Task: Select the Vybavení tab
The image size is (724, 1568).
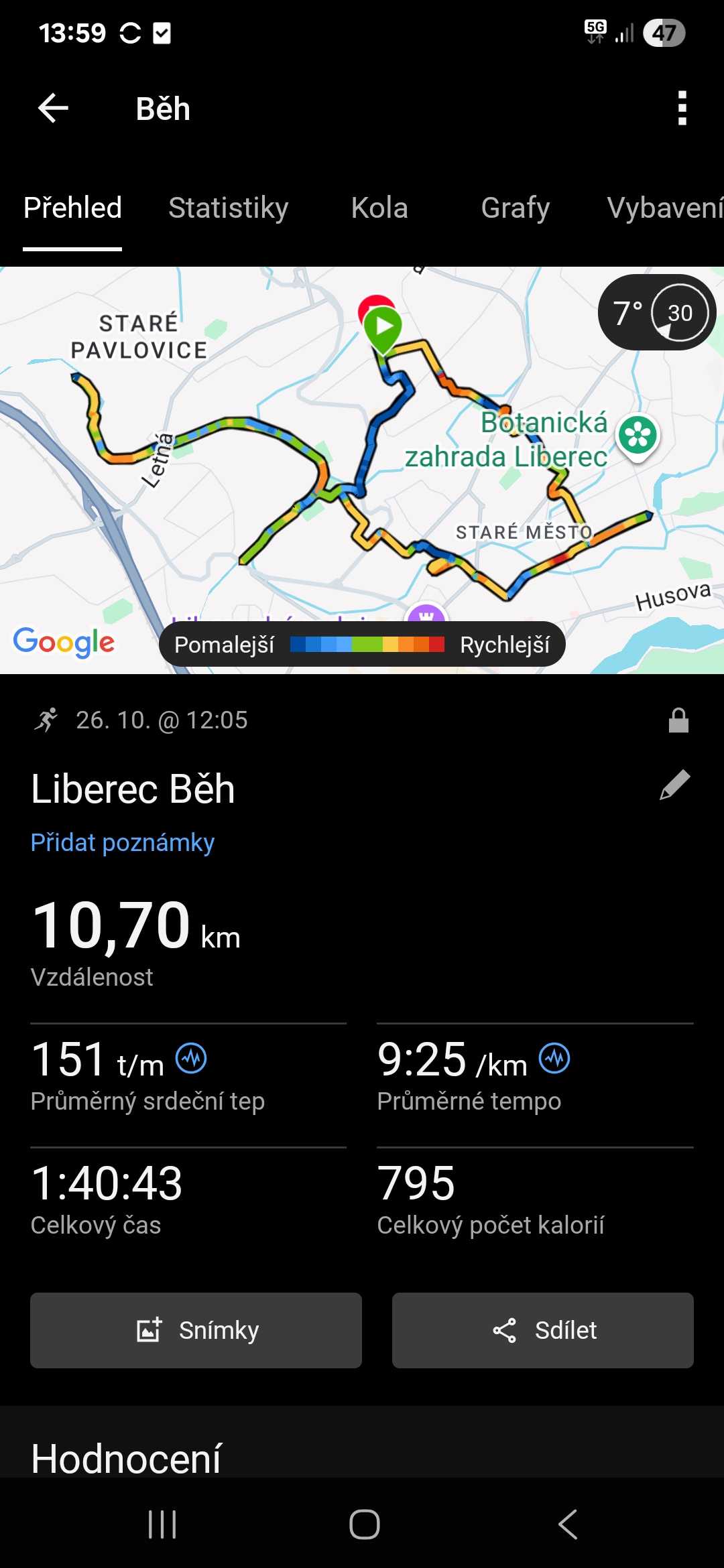Action: (x=664, y=208)
